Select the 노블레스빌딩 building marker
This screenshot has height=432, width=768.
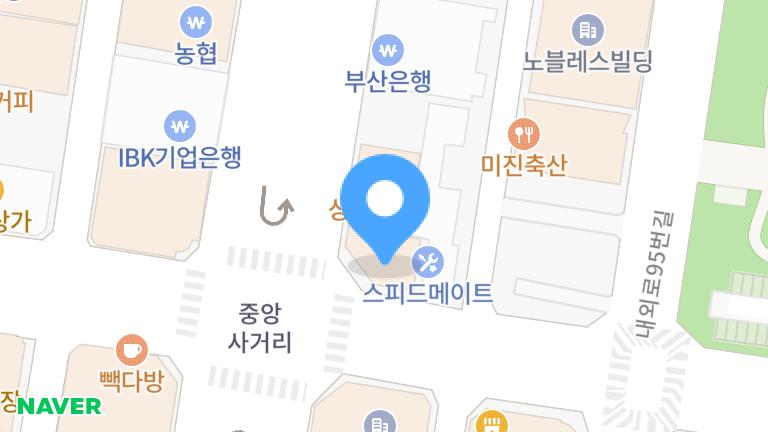click(x=588, y=29)
